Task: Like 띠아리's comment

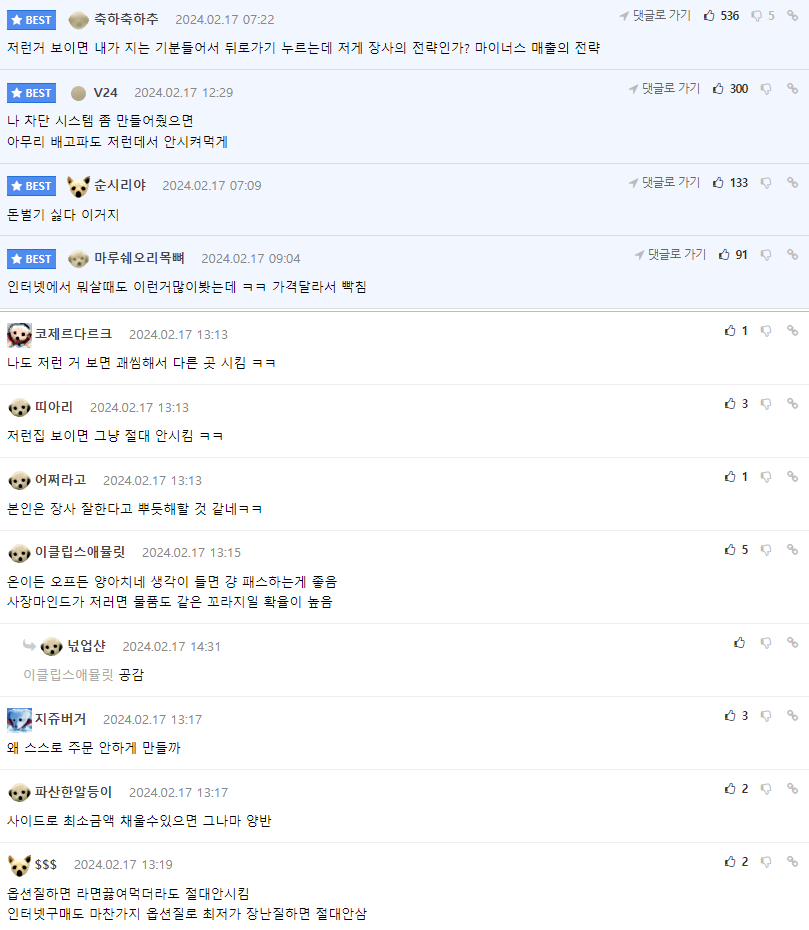Action: pyautogui.click(x=730, y=403)
